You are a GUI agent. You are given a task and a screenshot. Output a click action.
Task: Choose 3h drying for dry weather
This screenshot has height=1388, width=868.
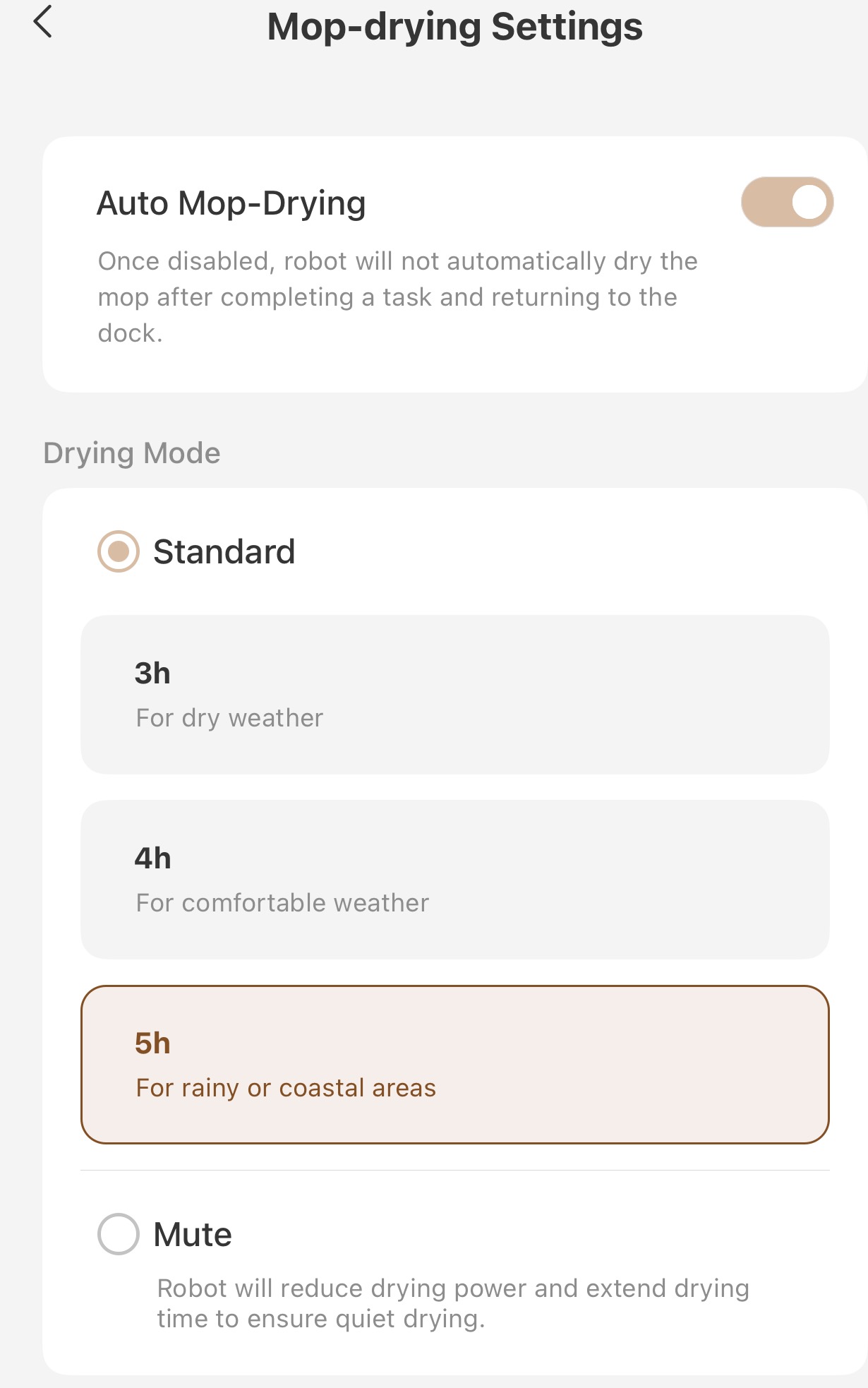(454, 695)
